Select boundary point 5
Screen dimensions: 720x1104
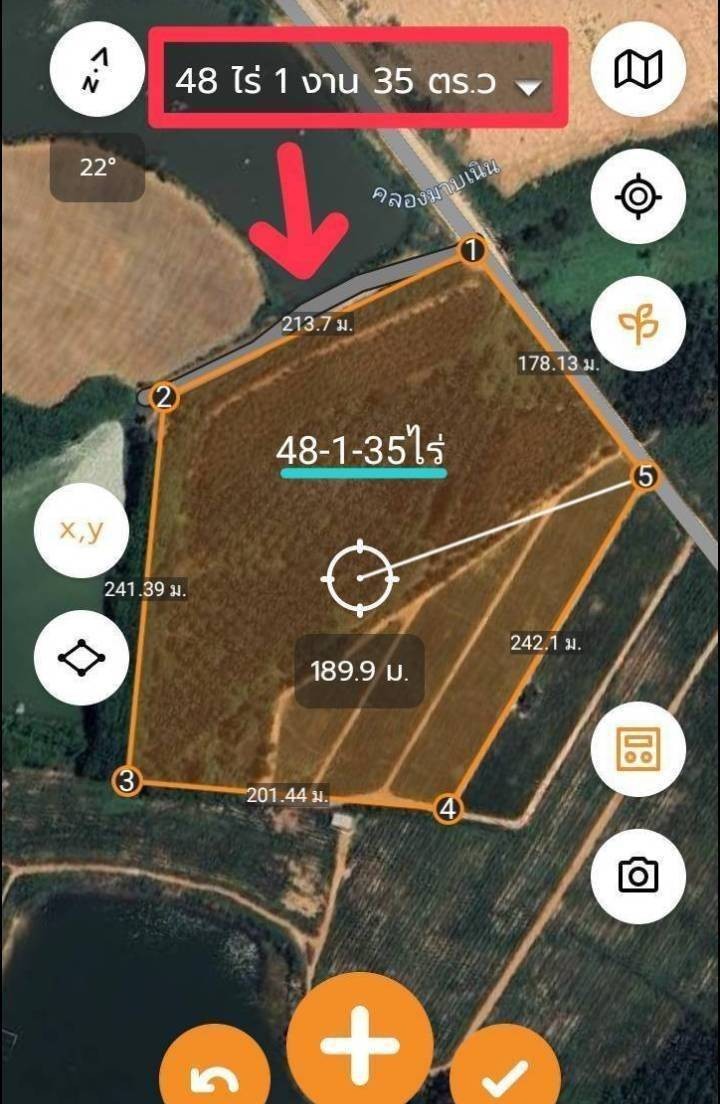[x=645, y=477]
